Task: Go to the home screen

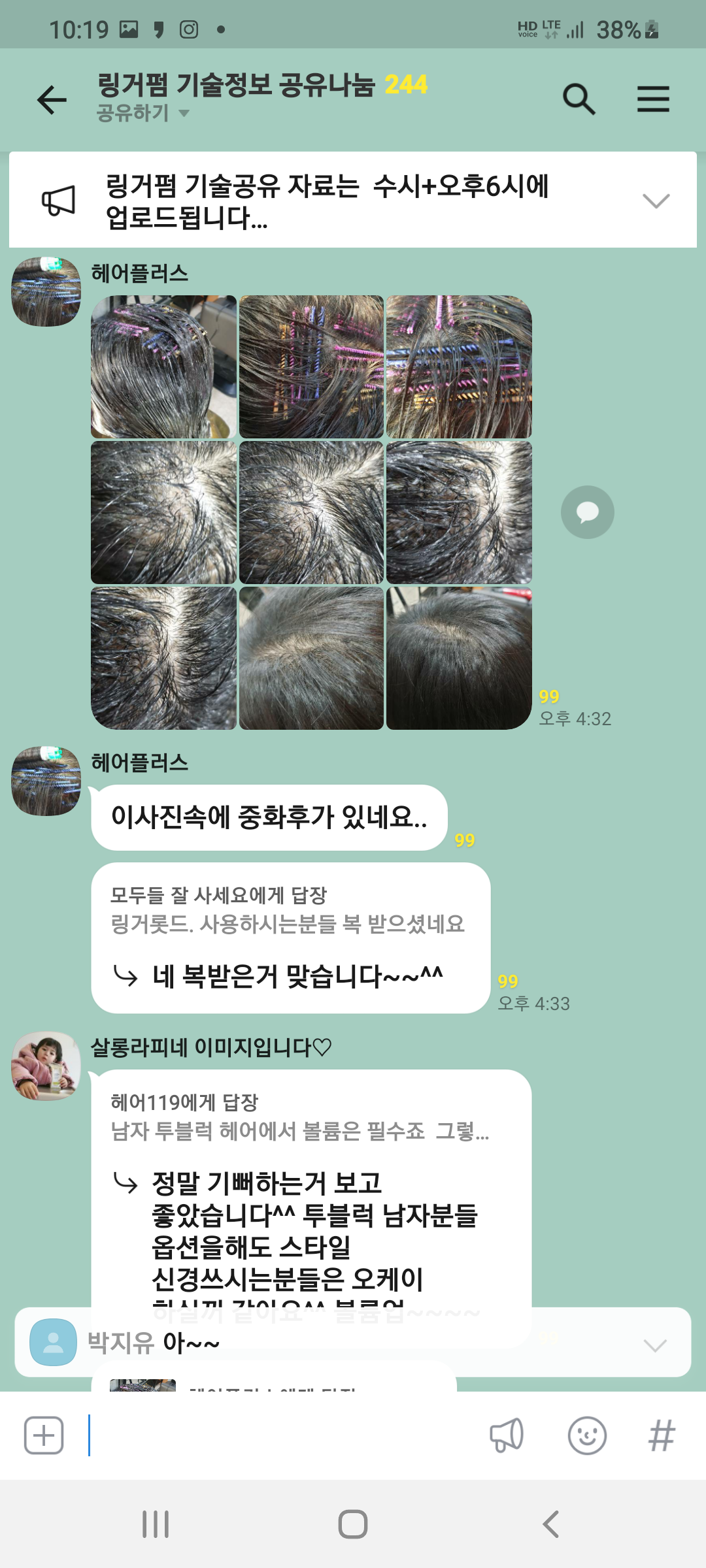Action: 353,1524
